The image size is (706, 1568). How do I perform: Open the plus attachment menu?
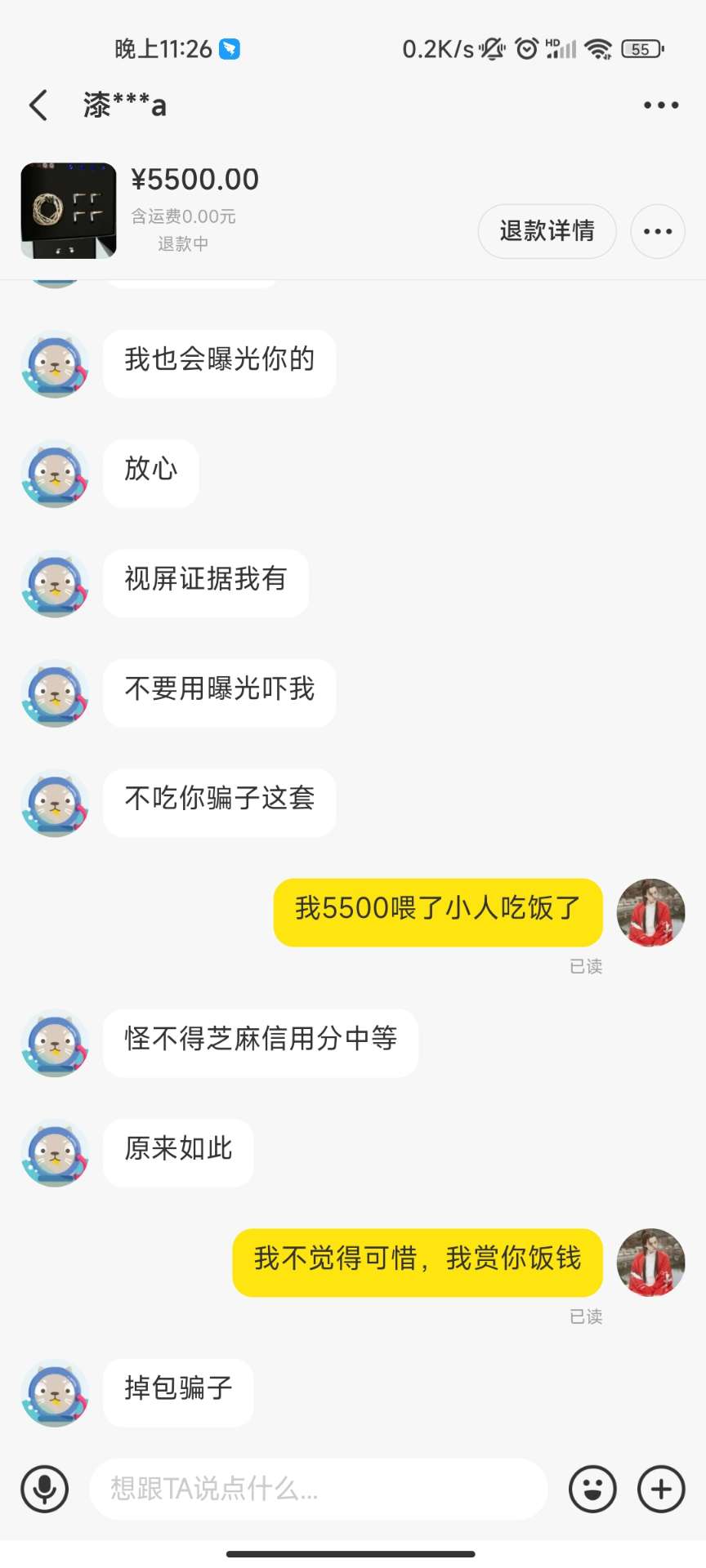pyautogui.click(x=661, y=1489)
